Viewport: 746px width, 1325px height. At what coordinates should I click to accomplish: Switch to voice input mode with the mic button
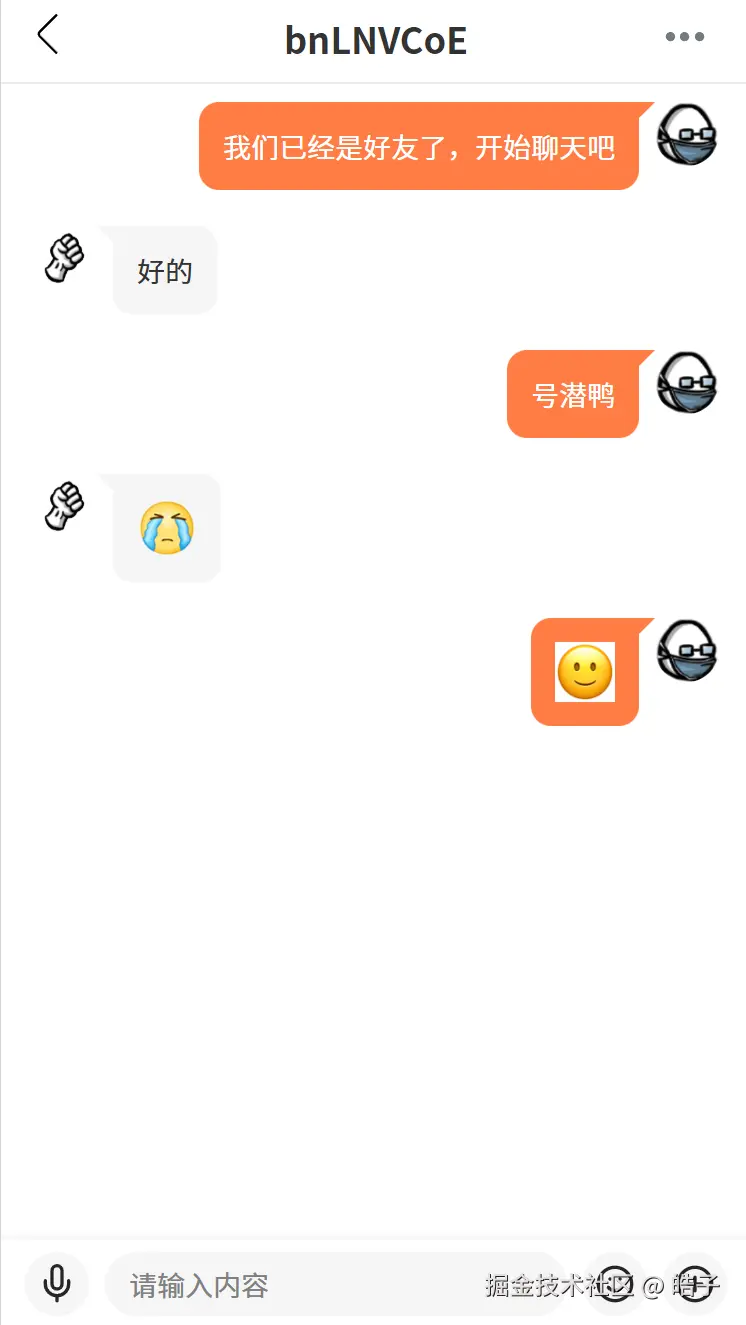(57, 1285)
